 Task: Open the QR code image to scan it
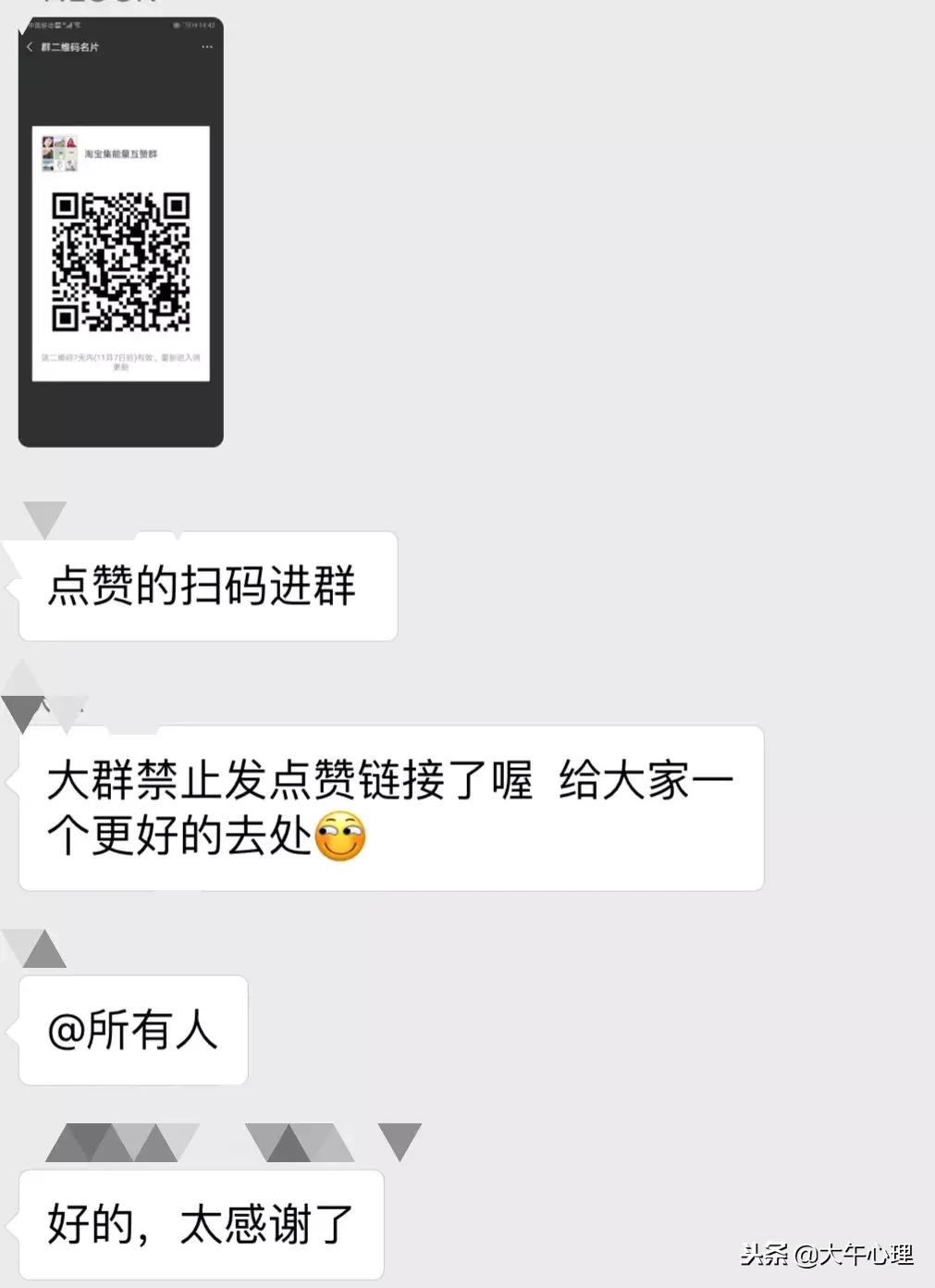pos(120,264)
